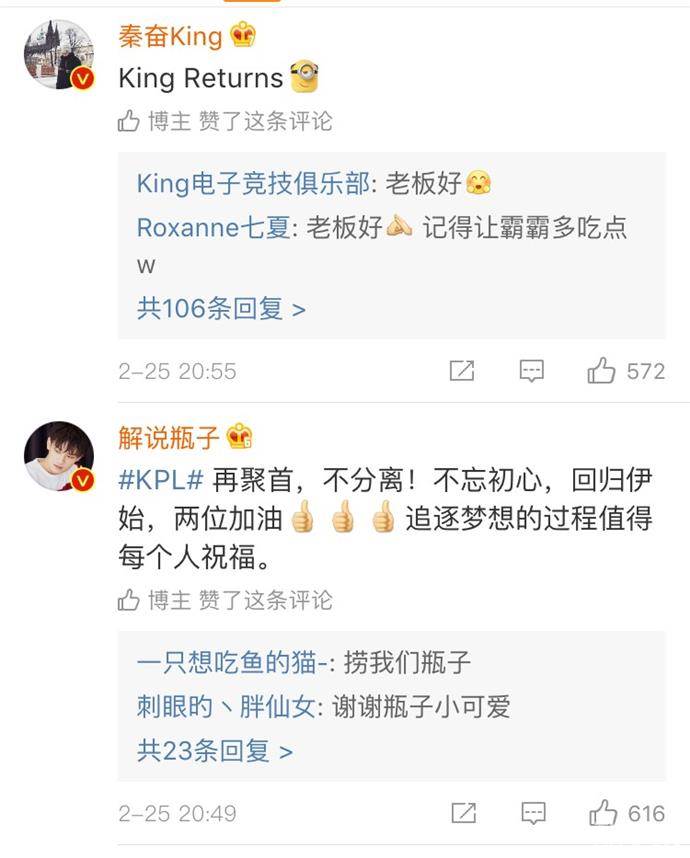The width and height of the screenshot is (690, 858).
Task: Expand the 共23条回复 replies
Action: pos(215,750)
